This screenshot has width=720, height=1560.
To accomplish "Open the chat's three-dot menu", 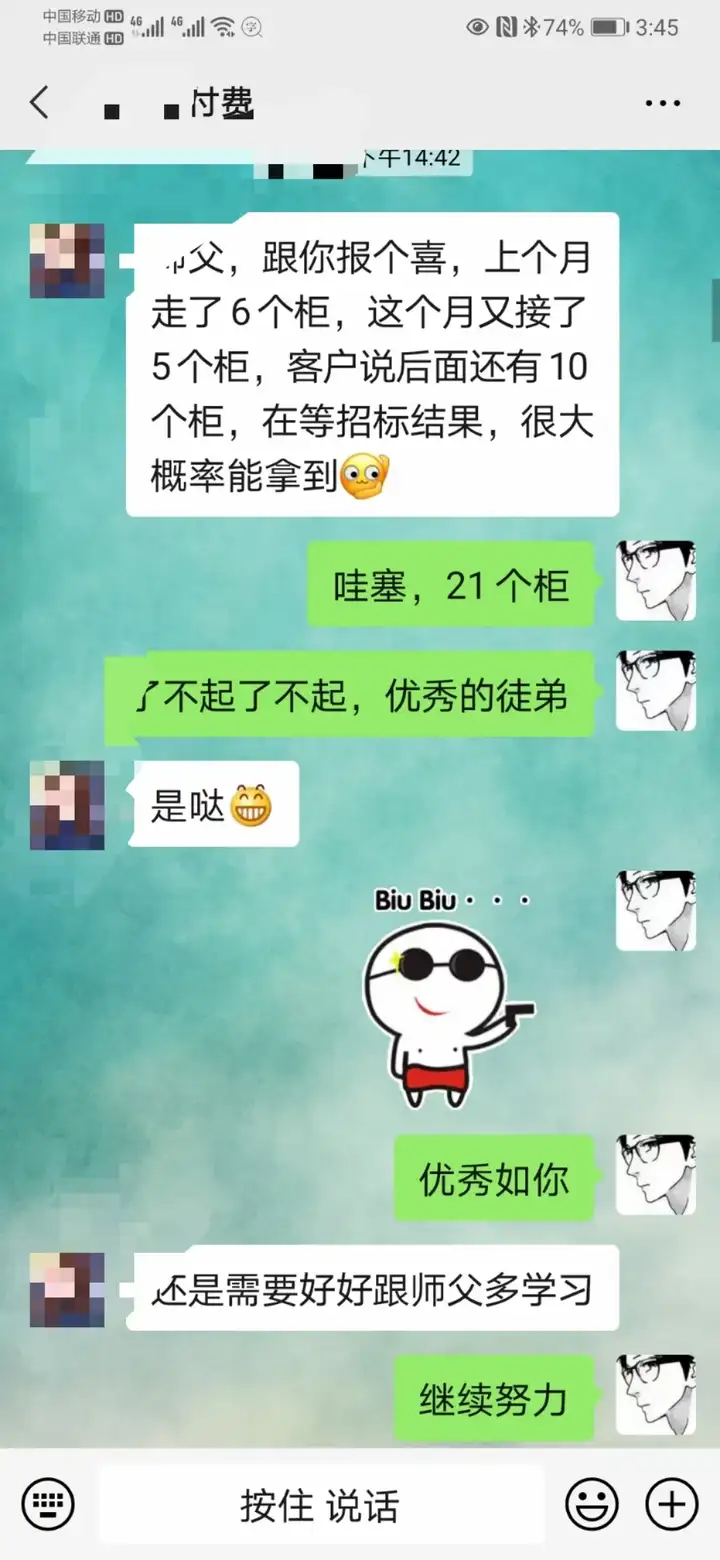I will (x=662, y=103).
